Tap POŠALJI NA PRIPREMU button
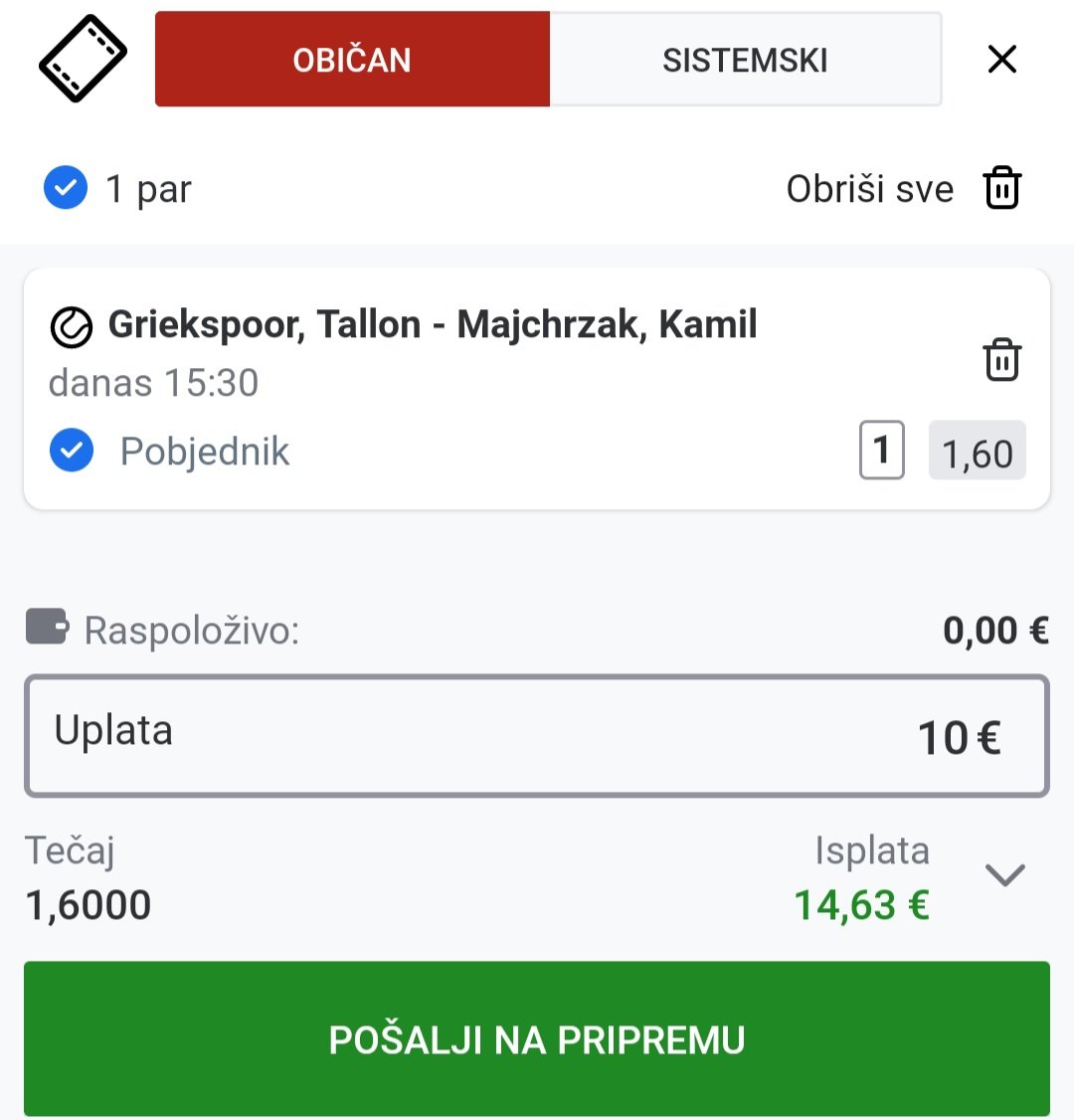1074x1120 pixels. 537,1039
